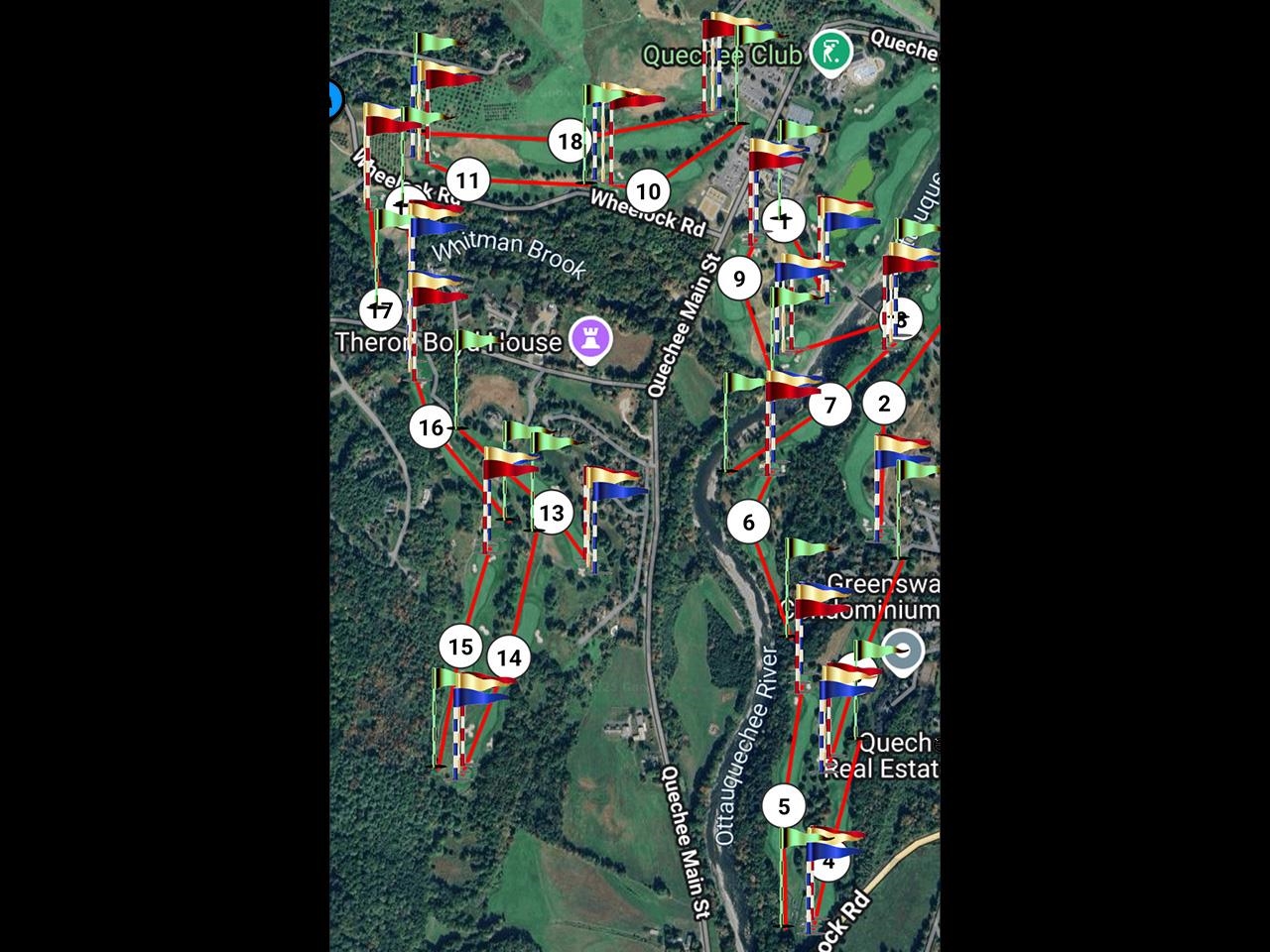Open Theron Boyd House landmark pin

click(x=593, y=340)
